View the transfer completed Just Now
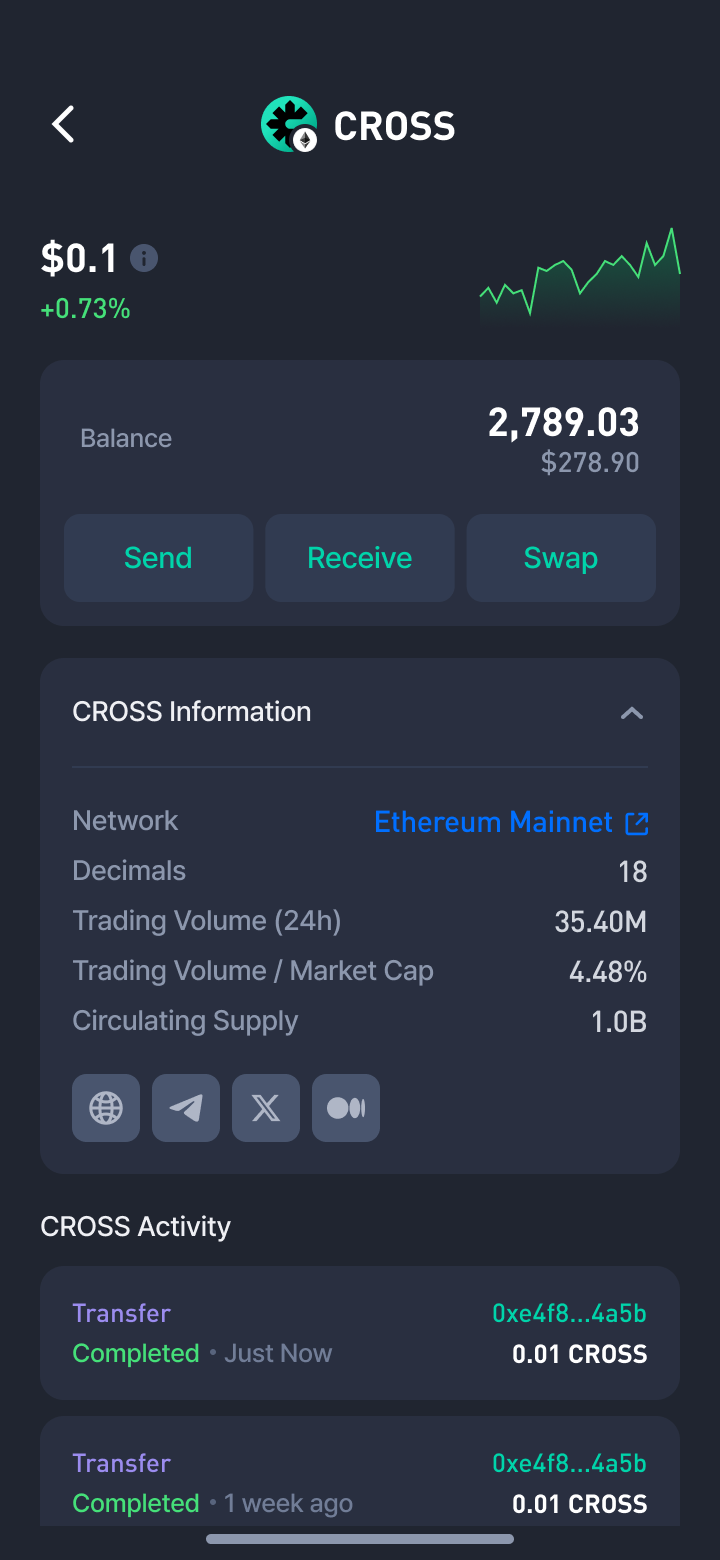The width and height of the screenshot is (720, 1560). [360, 1333]
